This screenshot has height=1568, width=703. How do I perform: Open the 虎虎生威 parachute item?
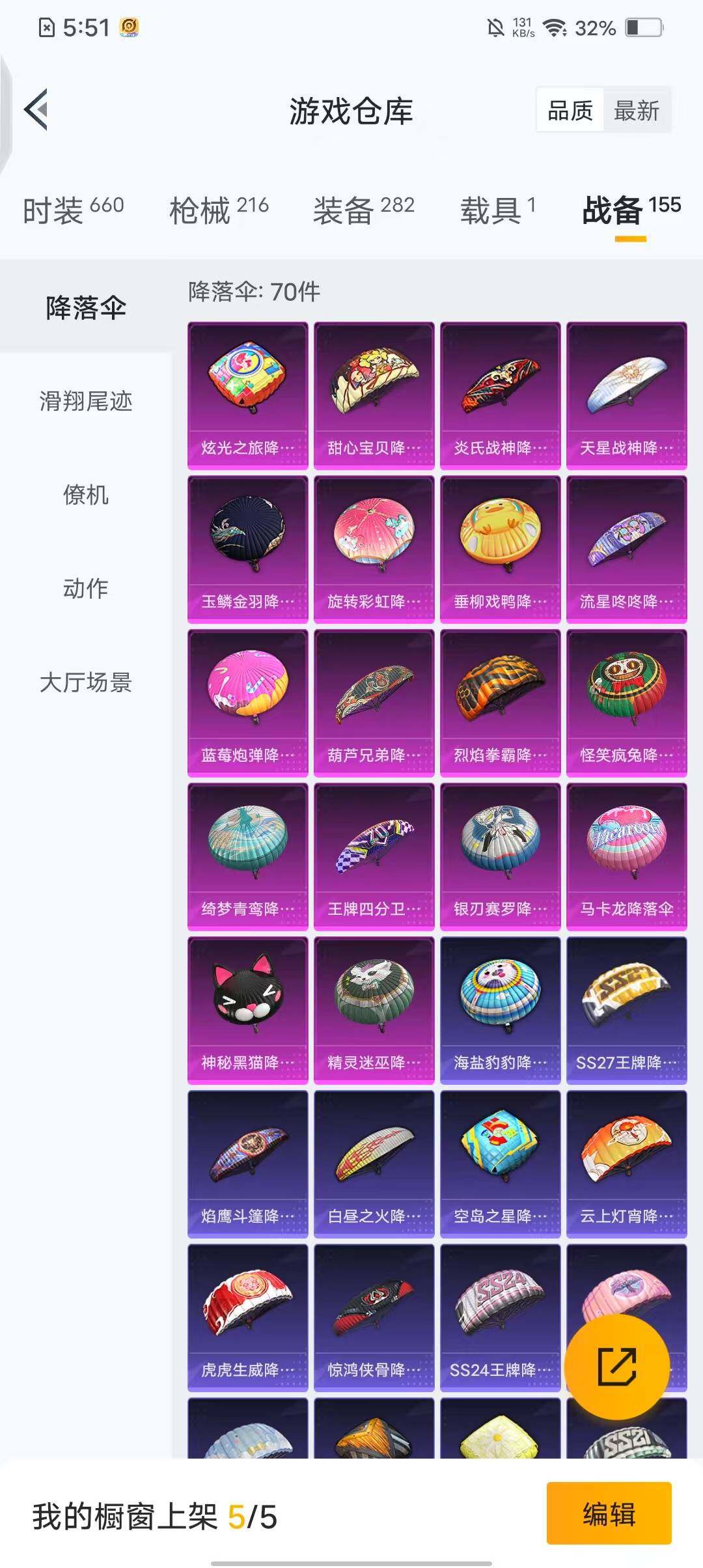(x=247, y=1317)
